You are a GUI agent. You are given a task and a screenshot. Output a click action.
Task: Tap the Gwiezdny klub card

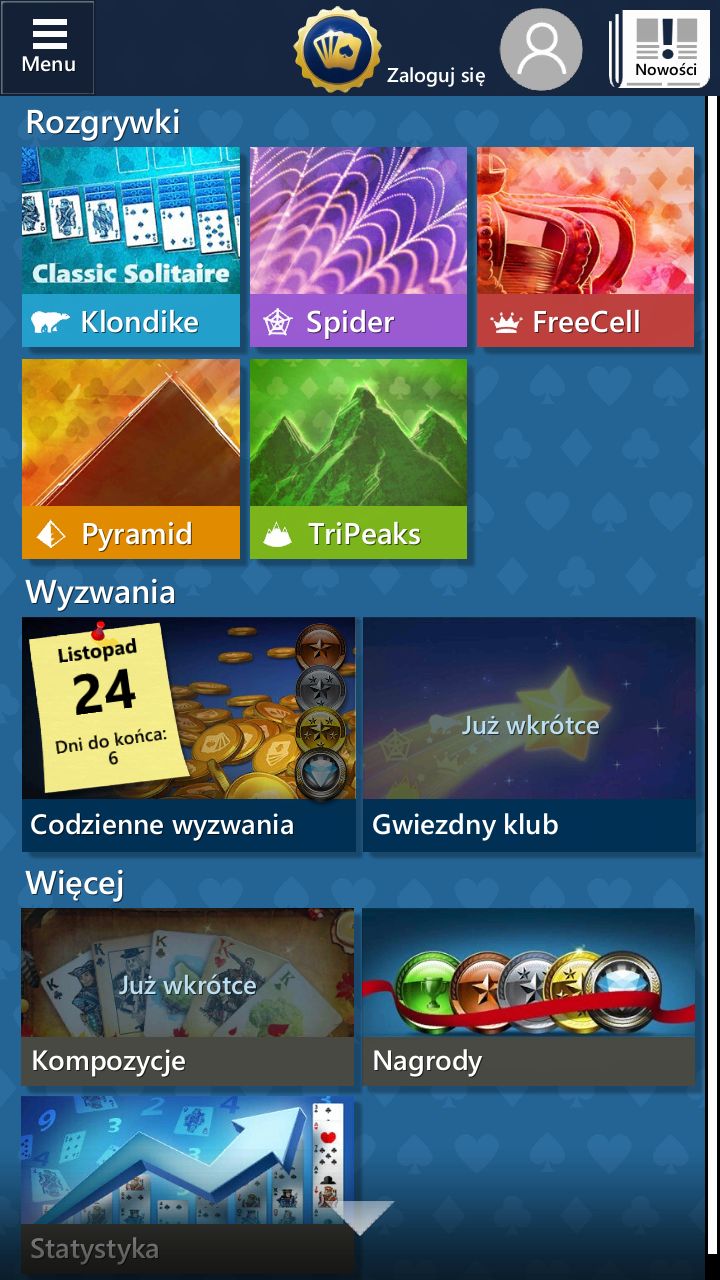point(529,734)
